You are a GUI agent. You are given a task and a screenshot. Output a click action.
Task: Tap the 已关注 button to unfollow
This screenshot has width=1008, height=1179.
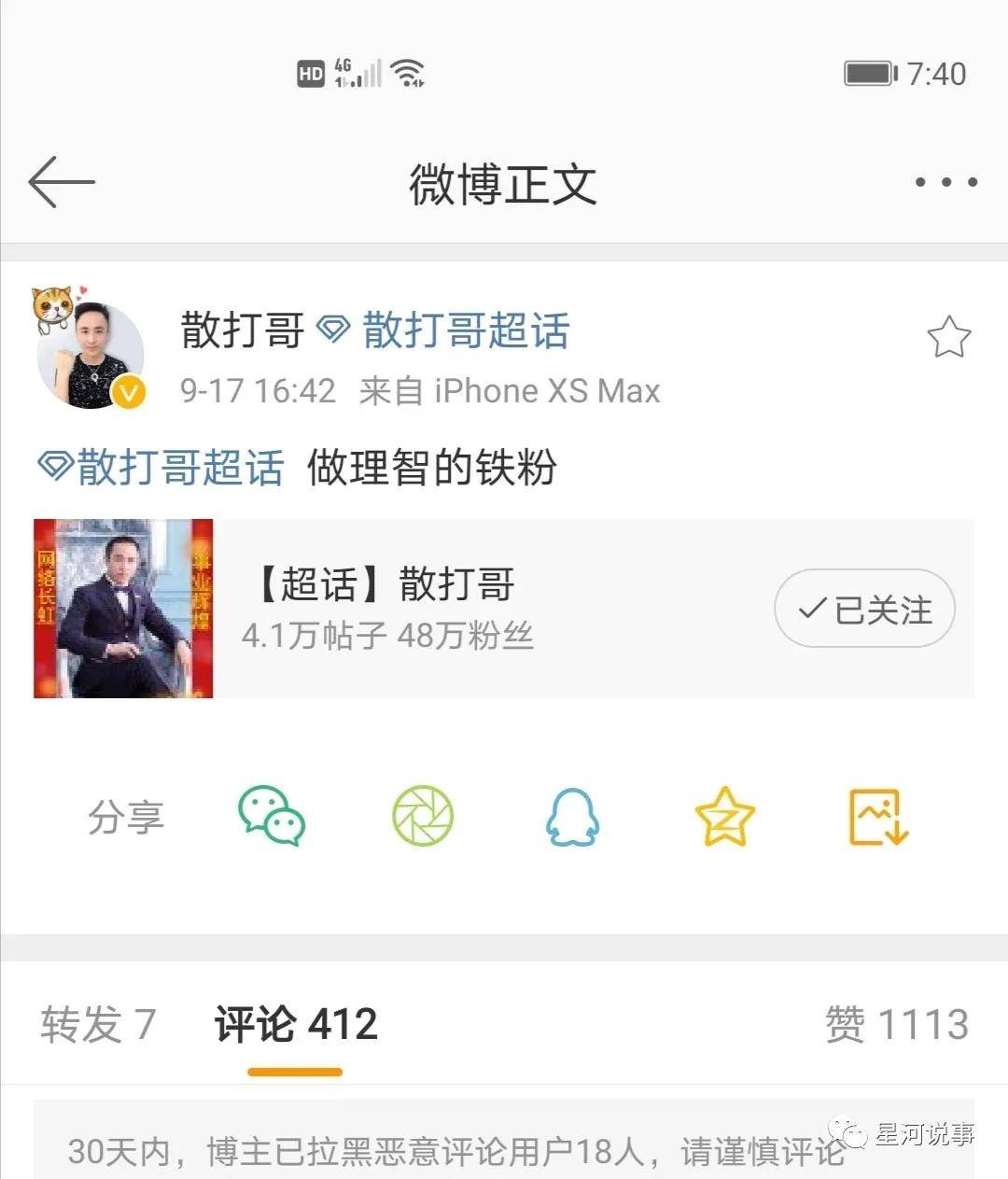(x=864, y=609)
